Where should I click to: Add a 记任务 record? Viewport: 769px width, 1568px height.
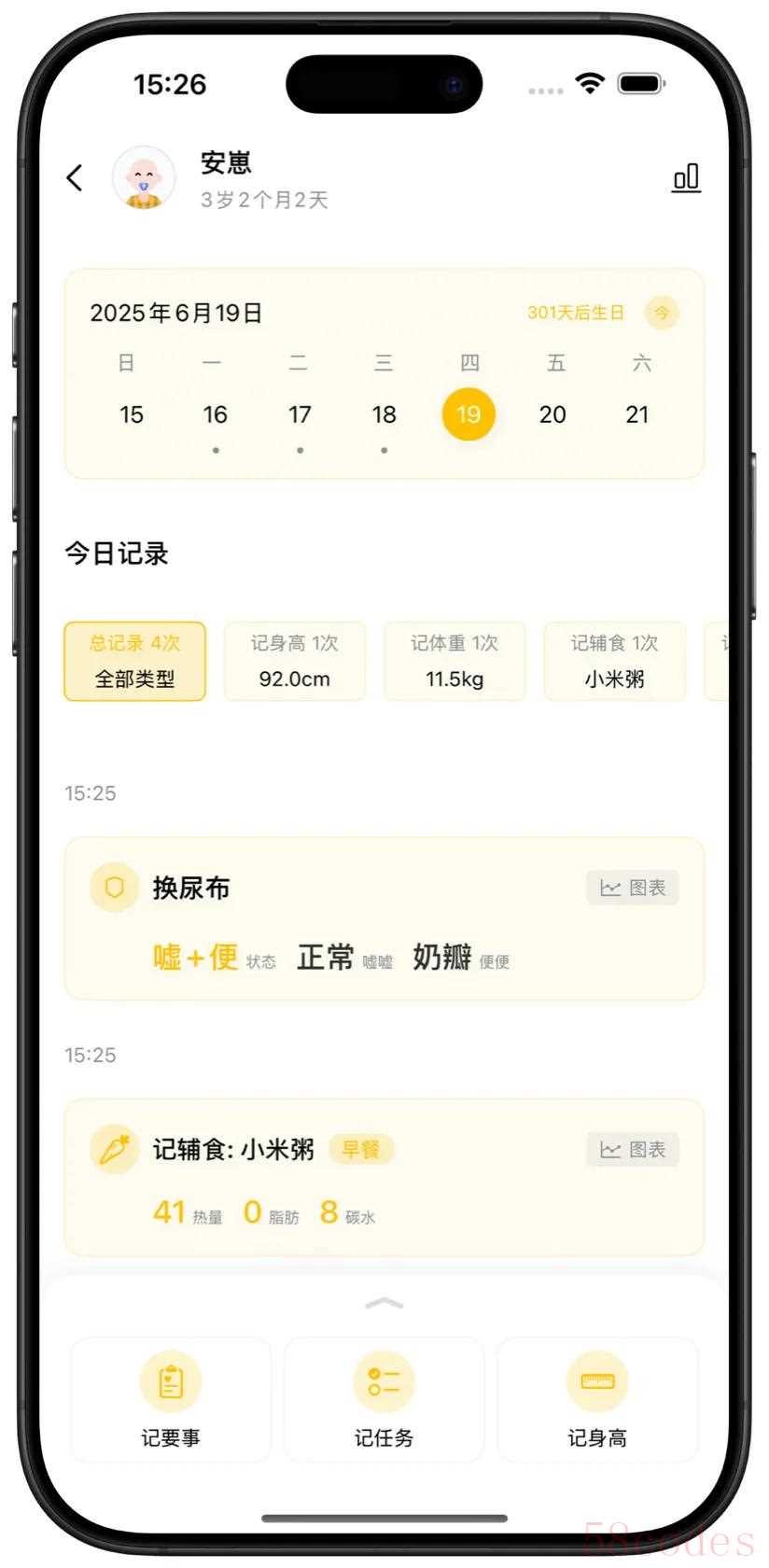(384, 1399)
